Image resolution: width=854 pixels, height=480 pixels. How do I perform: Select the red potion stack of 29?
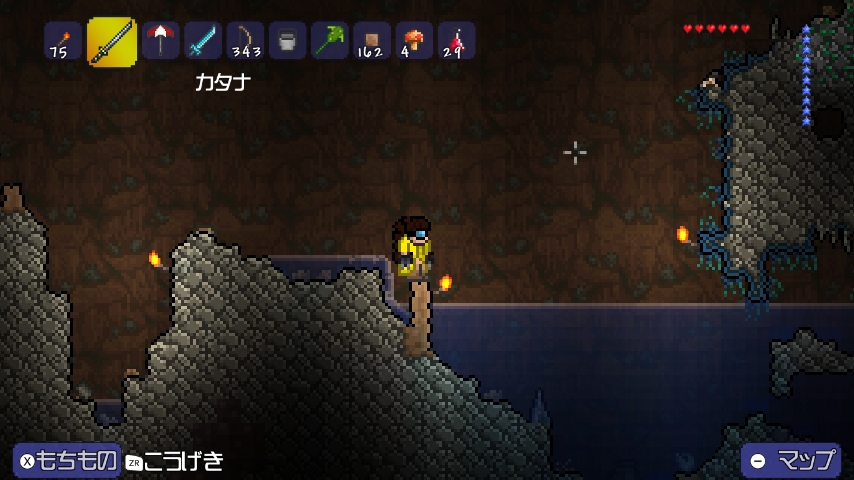tap(456, 41)
